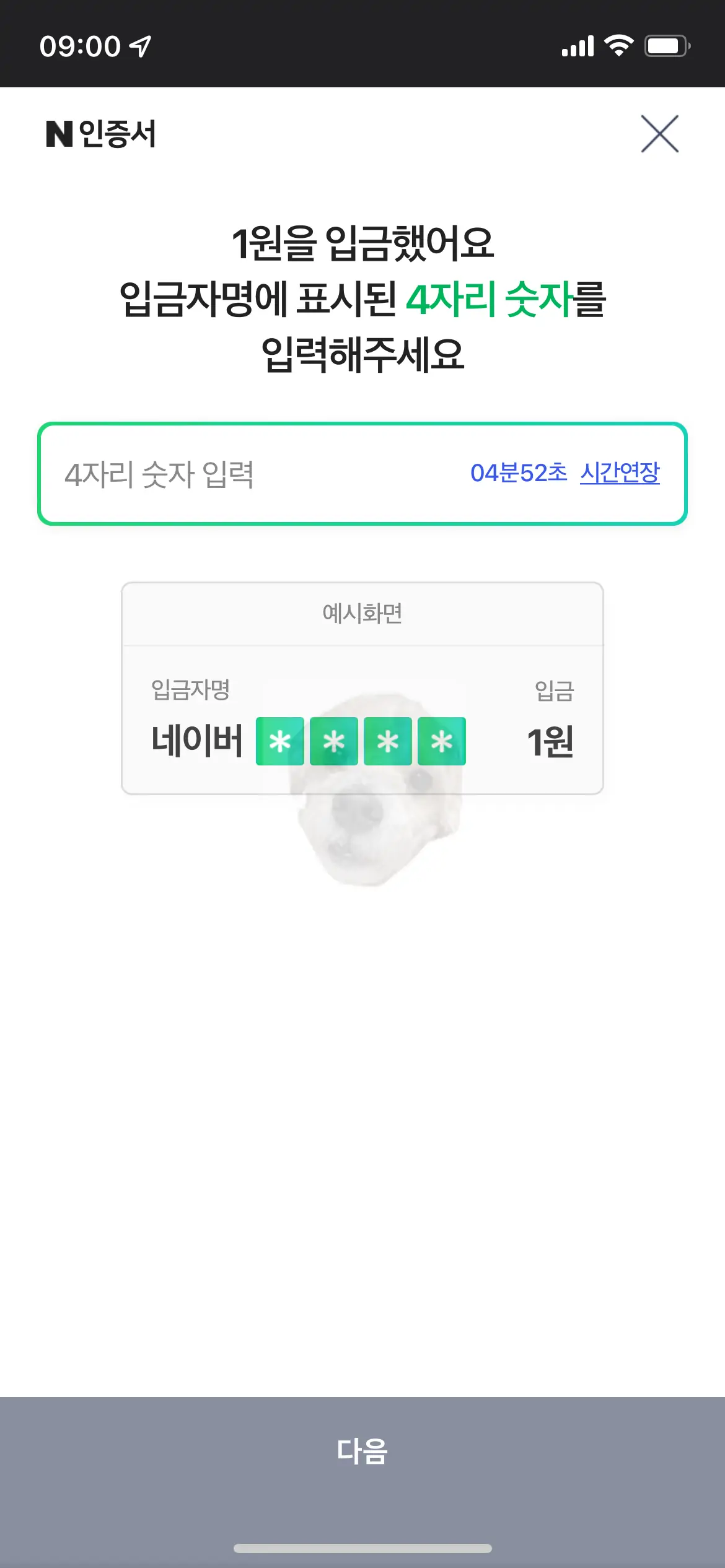Select the fourth green asterisk box
This screenshot has height=1568, width=725.
click(441, 741)
